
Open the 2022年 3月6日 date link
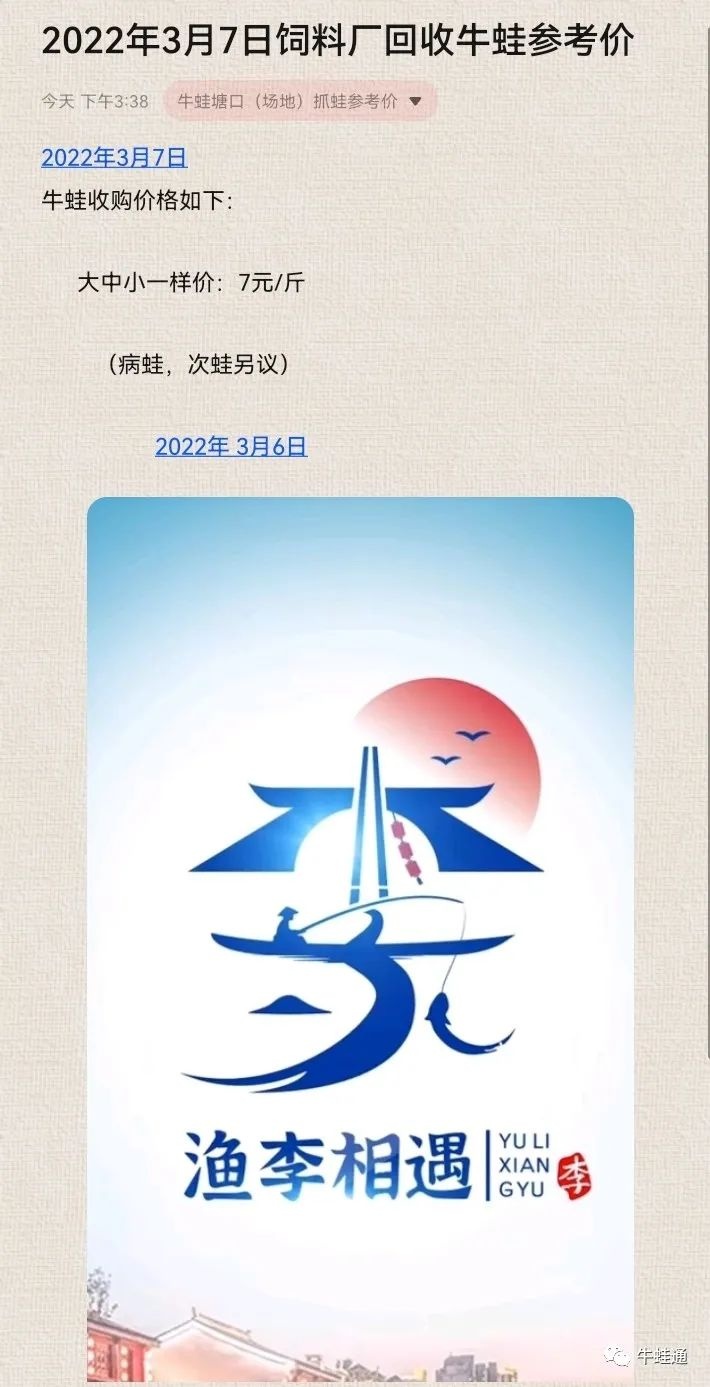pos(231,447)
